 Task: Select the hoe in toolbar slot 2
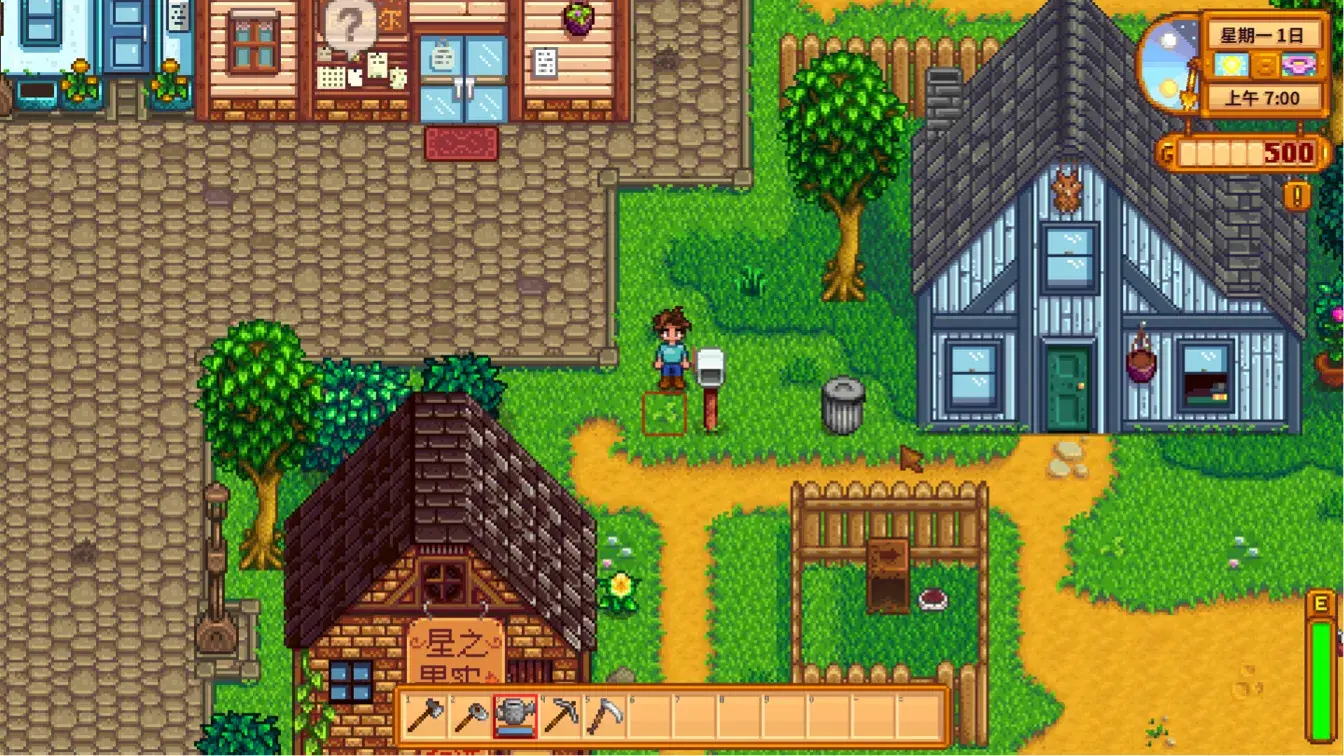click(x=471, y=716)
